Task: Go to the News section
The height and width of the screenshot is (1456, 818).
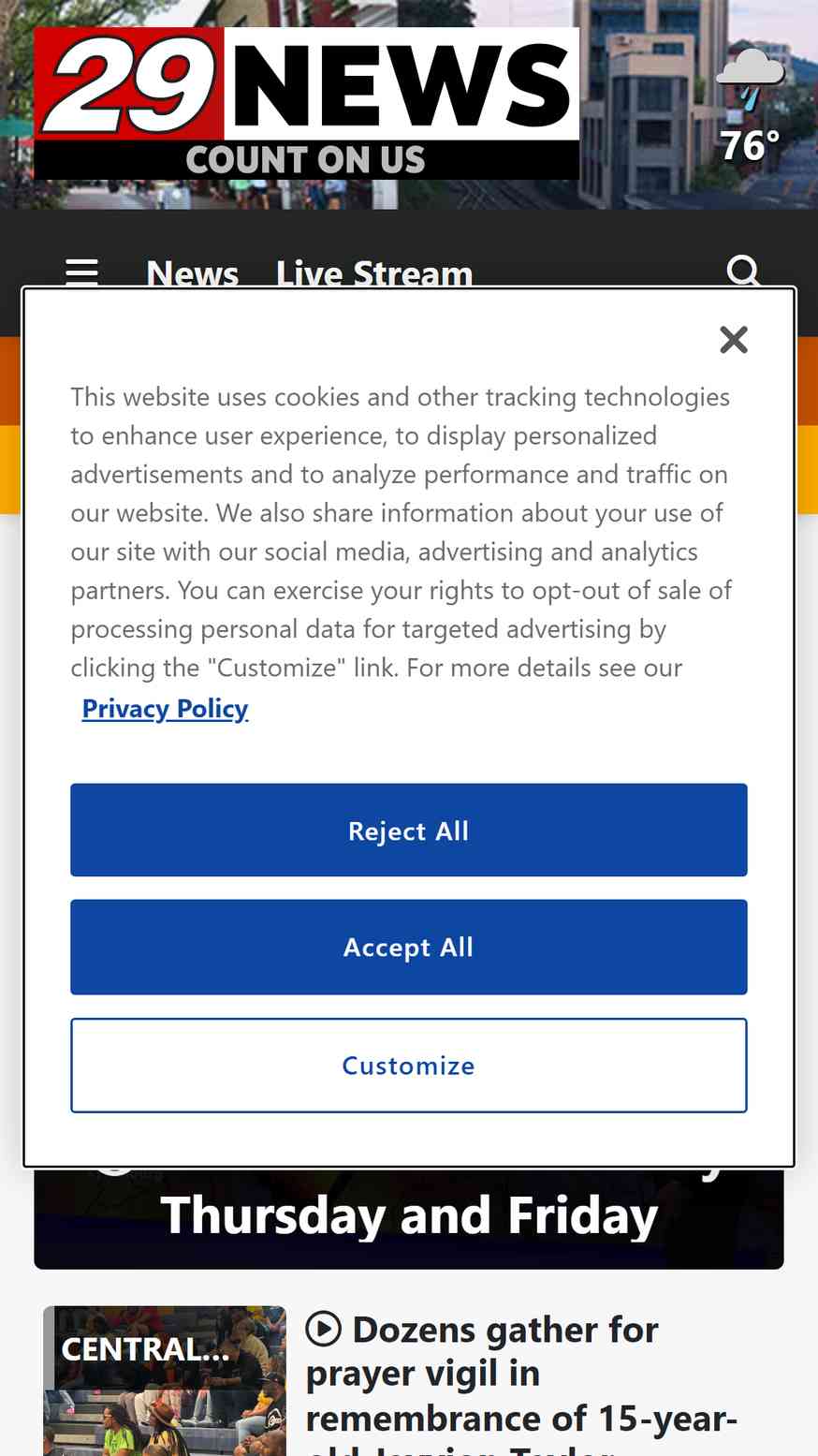Action: tap(193, 272)
